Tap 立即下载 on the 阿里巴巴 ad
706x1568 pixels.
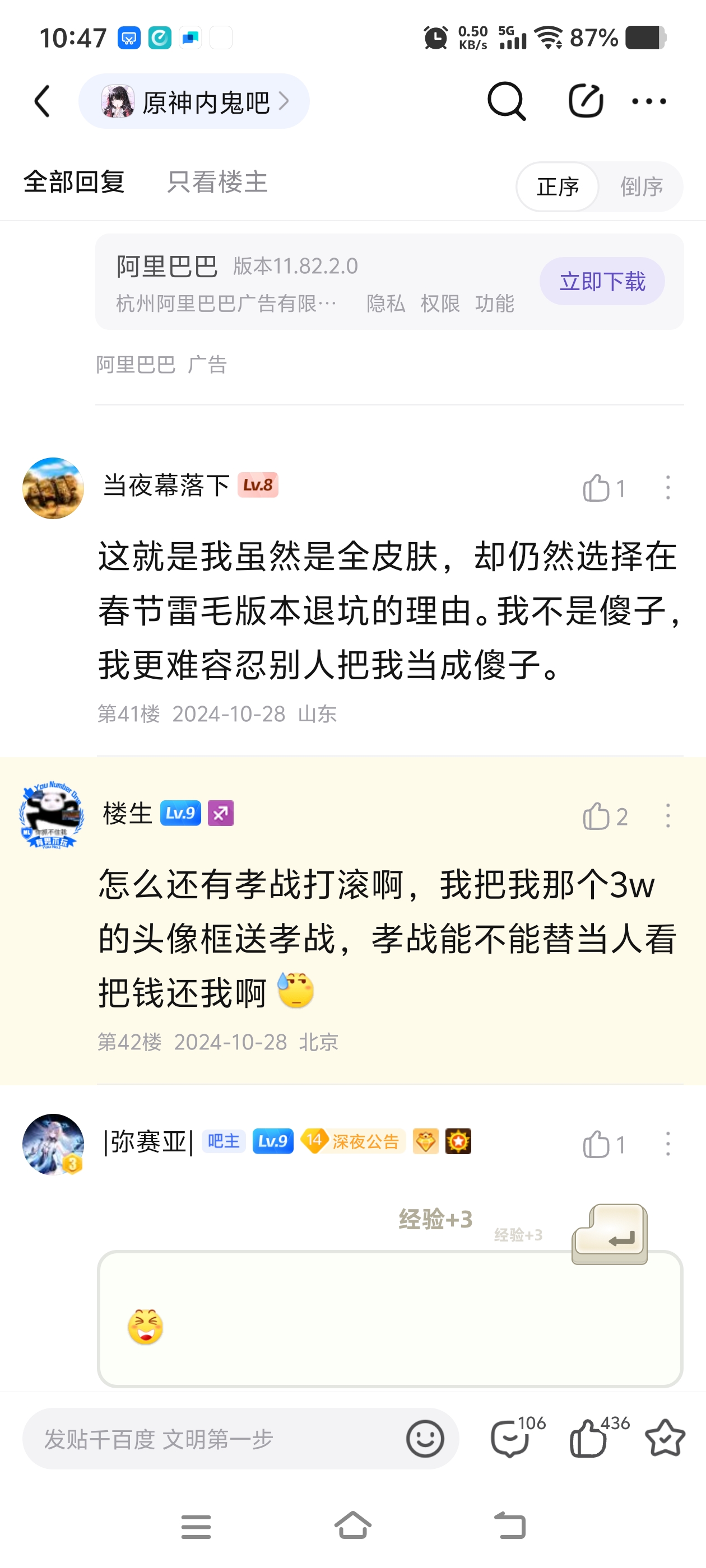(601, 282)
